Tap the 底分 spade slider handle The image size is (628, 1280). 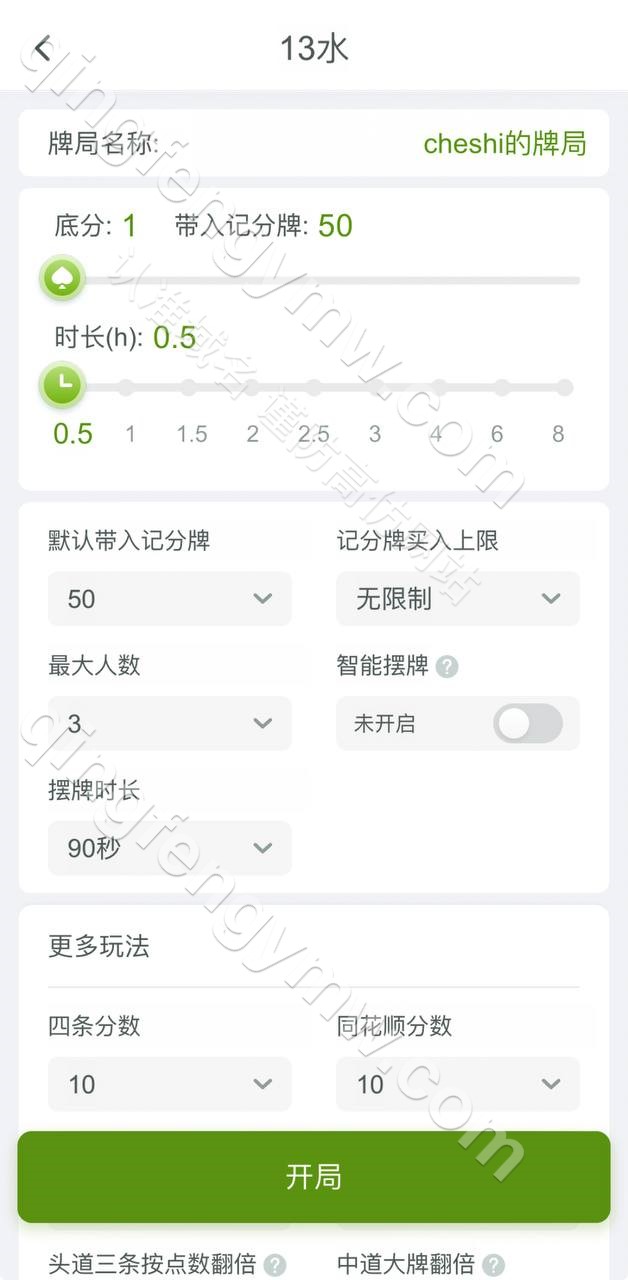coord(62,279)
